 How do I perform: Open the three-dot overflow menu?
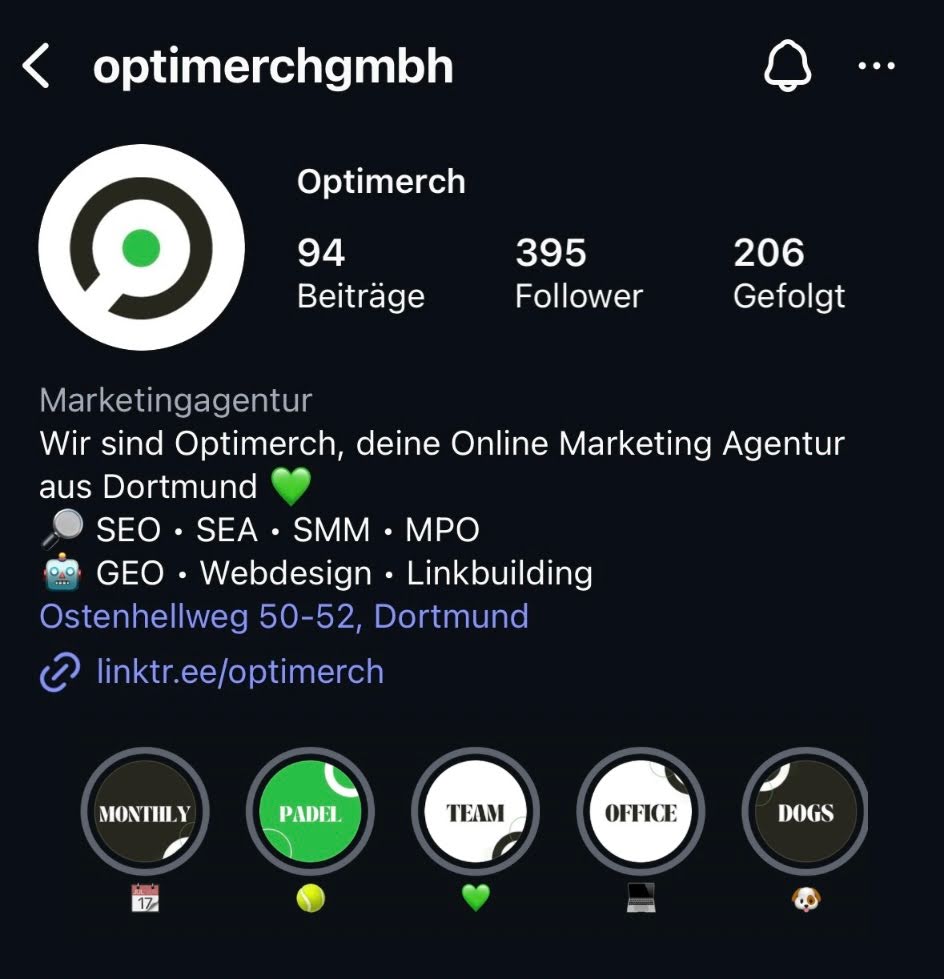click(x=877, y=67)
